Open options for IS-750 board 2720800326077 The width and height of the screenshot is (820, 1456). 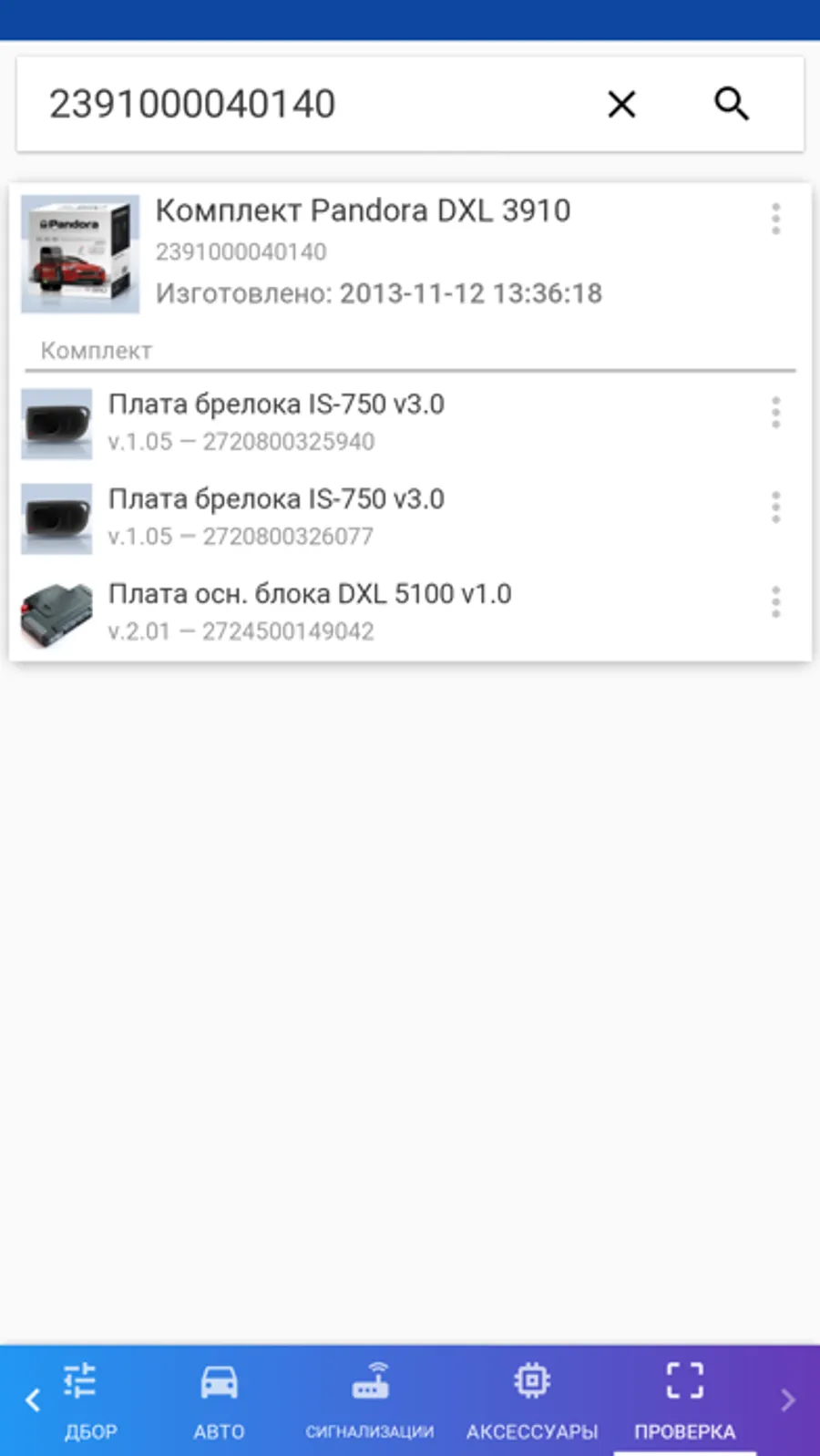coord(775,508)
